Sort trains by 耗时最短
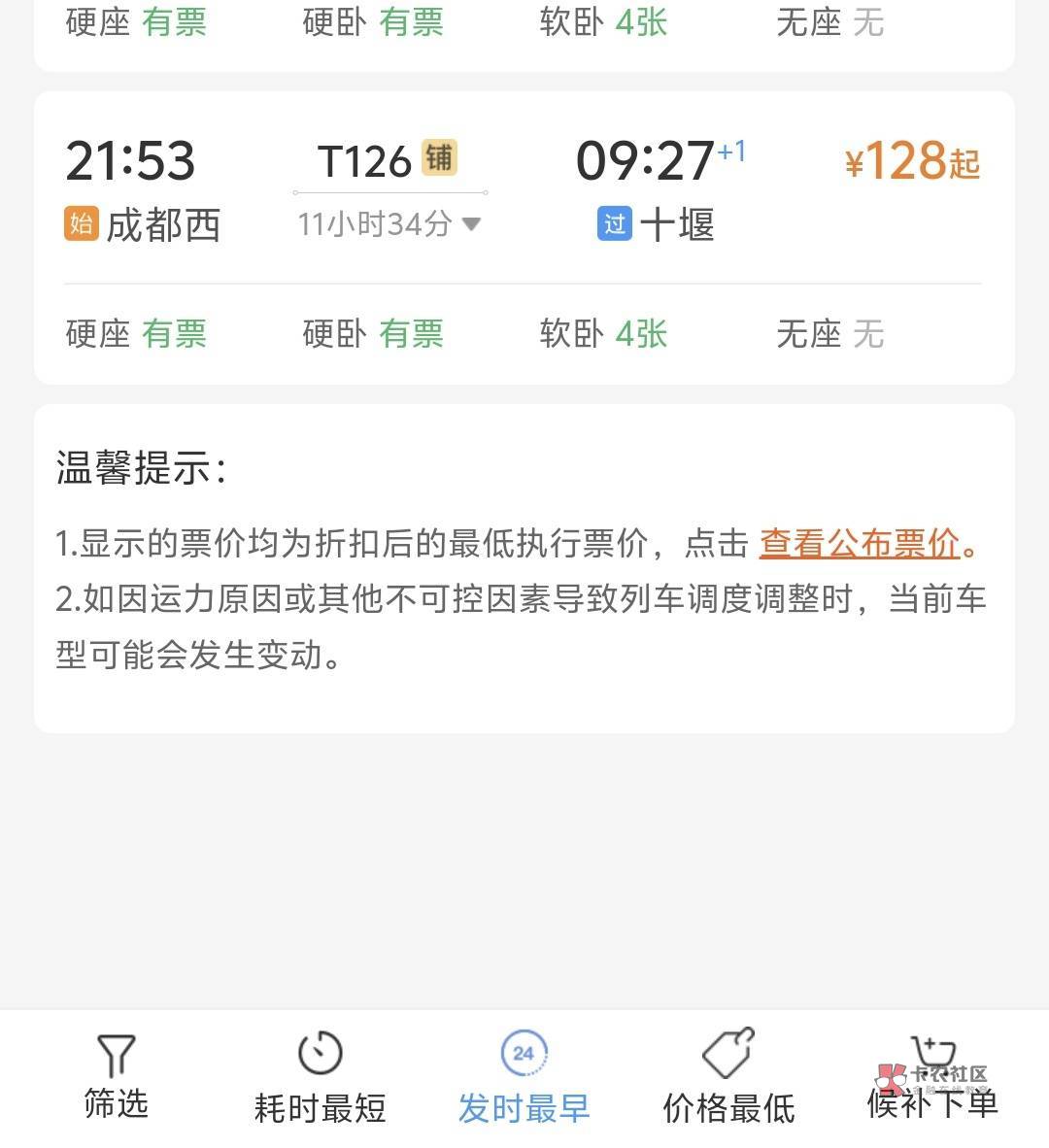Screen dimensions: 1049x1148 click(320, 1078)
